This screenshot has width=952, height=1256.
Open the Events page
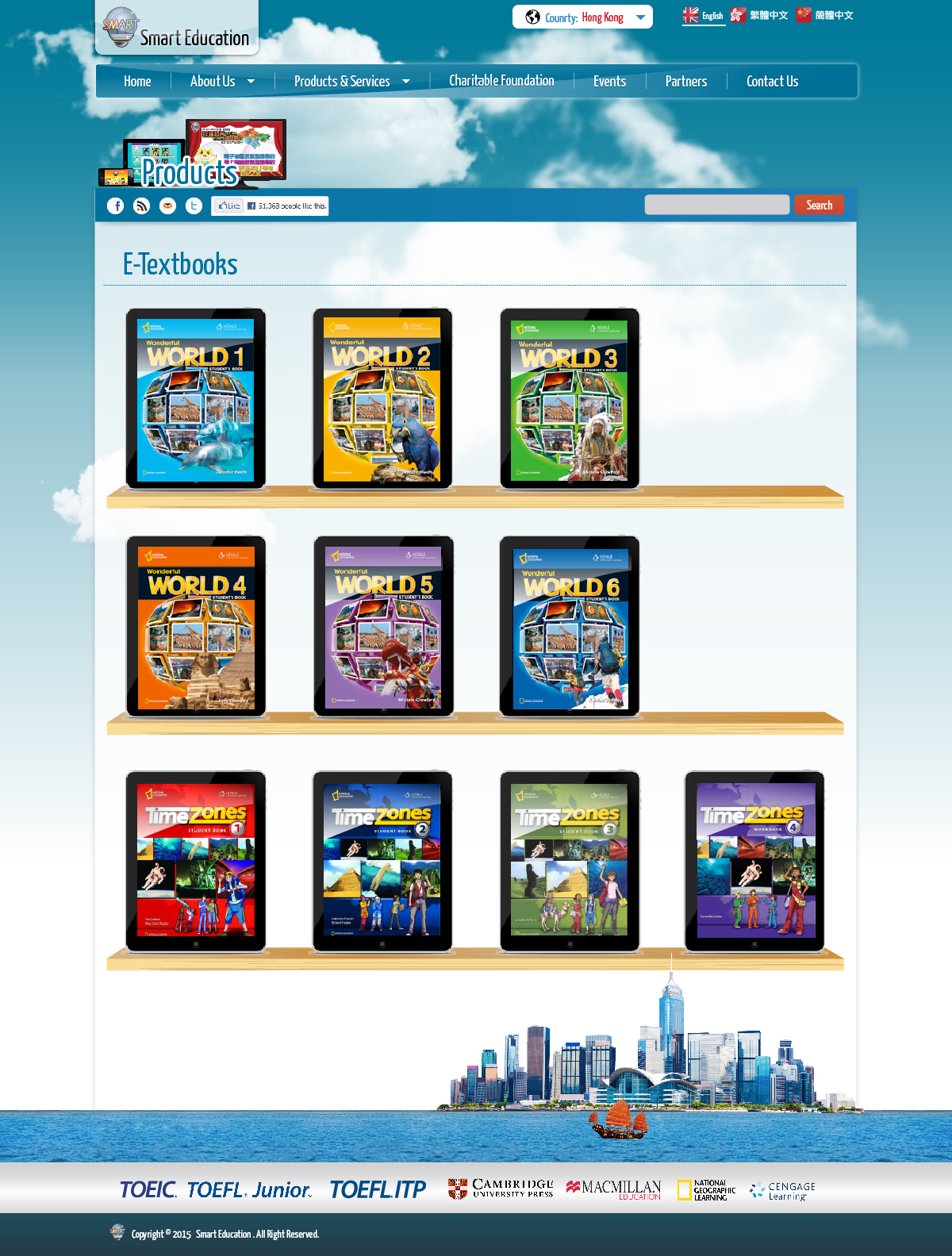point(609,82)
